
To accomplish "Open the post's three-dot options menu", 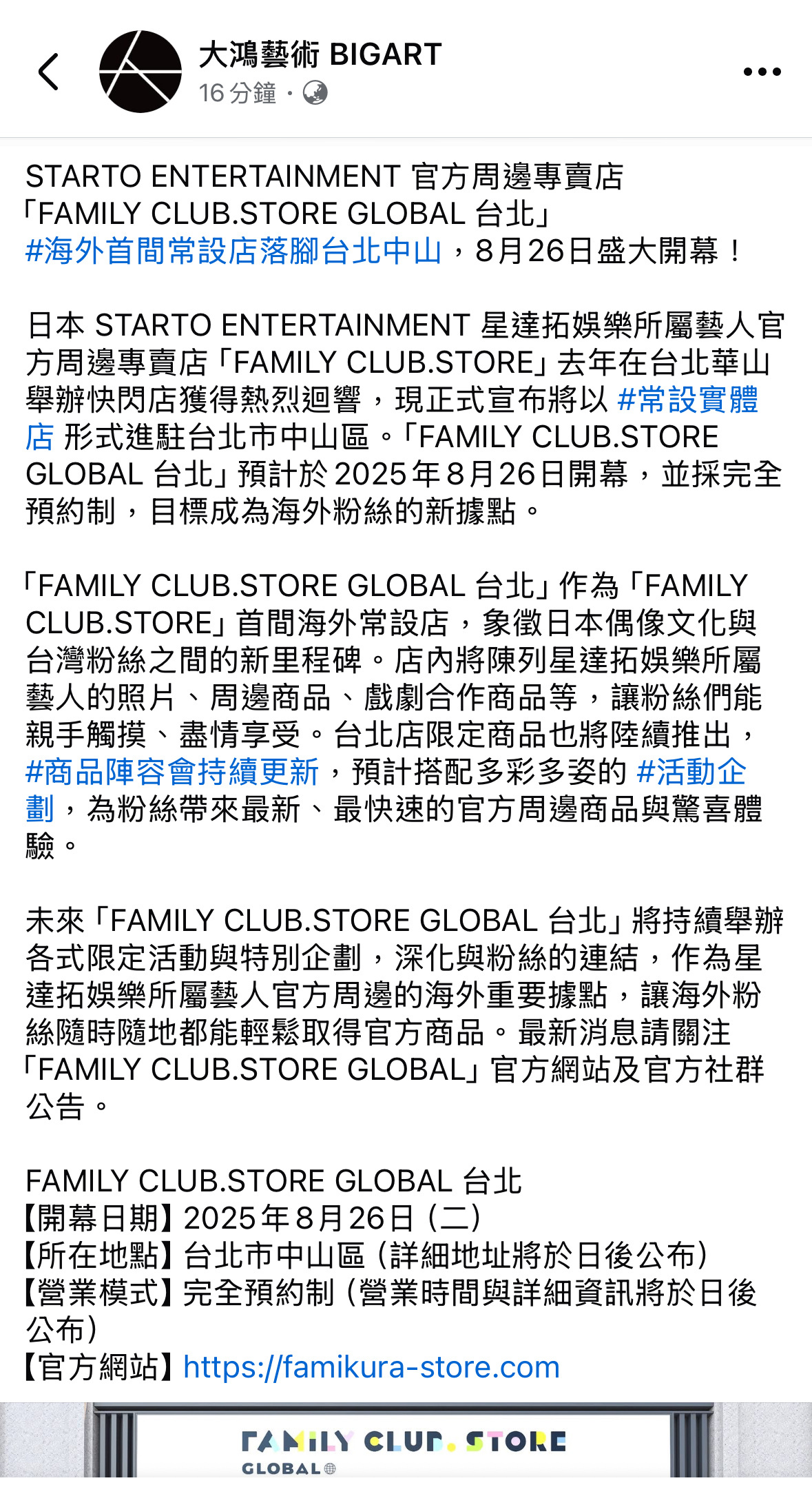I will tap(762, 72).
